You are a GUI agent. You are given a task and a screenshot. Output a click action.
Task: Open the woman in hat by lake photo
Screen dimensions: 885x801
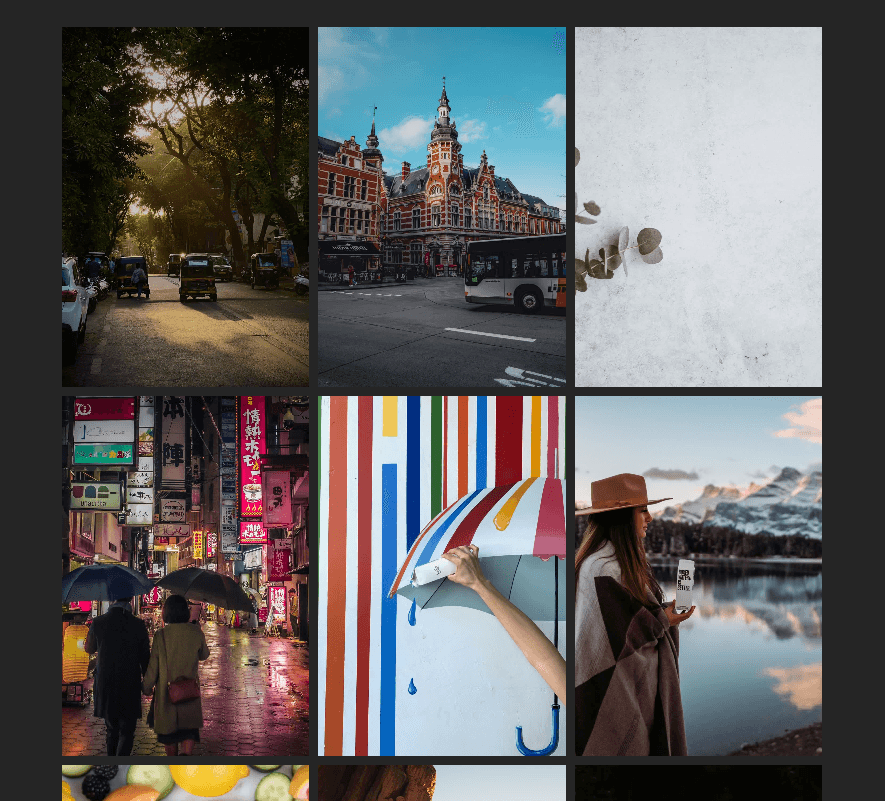pyautogui.click(x=698, y=575)
